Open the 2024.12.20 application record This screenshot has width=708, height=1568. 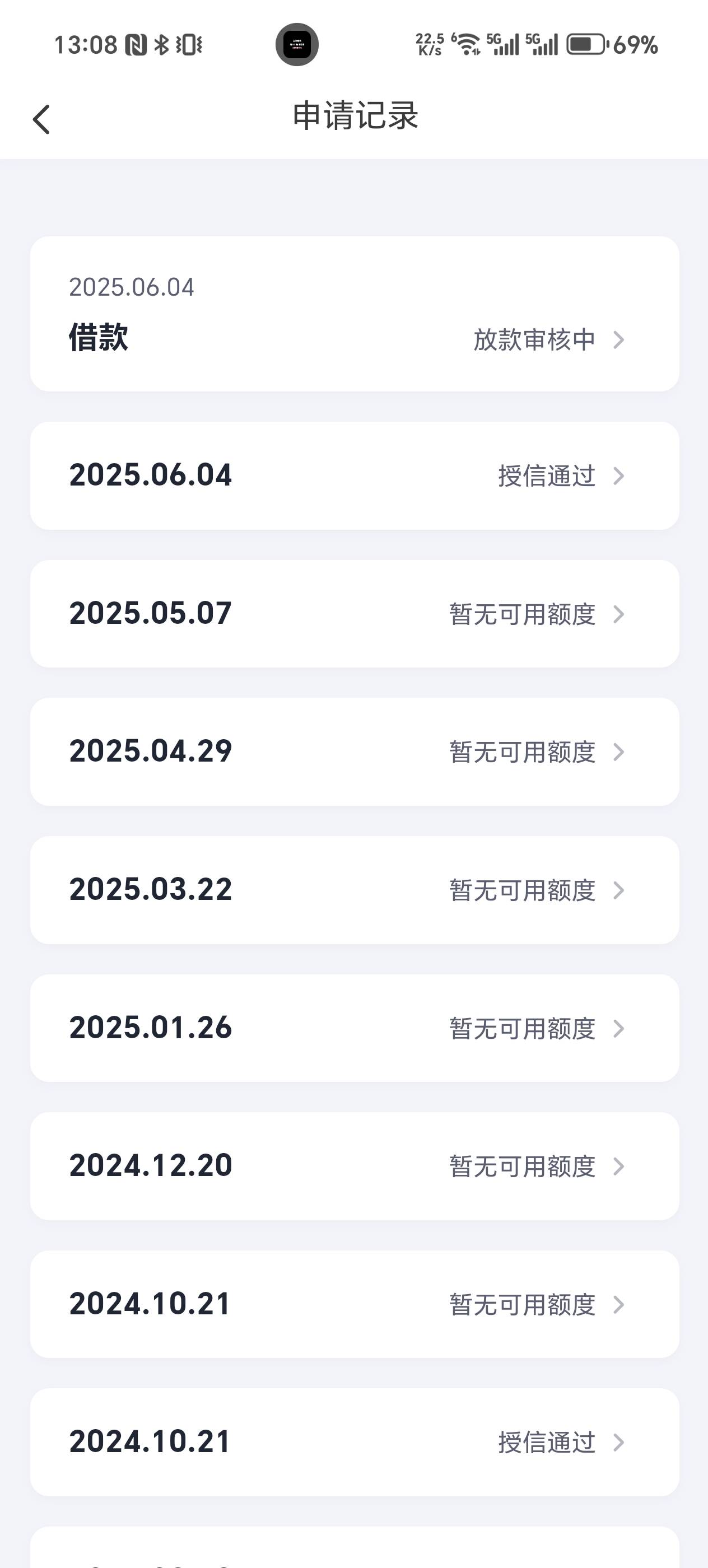[355, 1167]
